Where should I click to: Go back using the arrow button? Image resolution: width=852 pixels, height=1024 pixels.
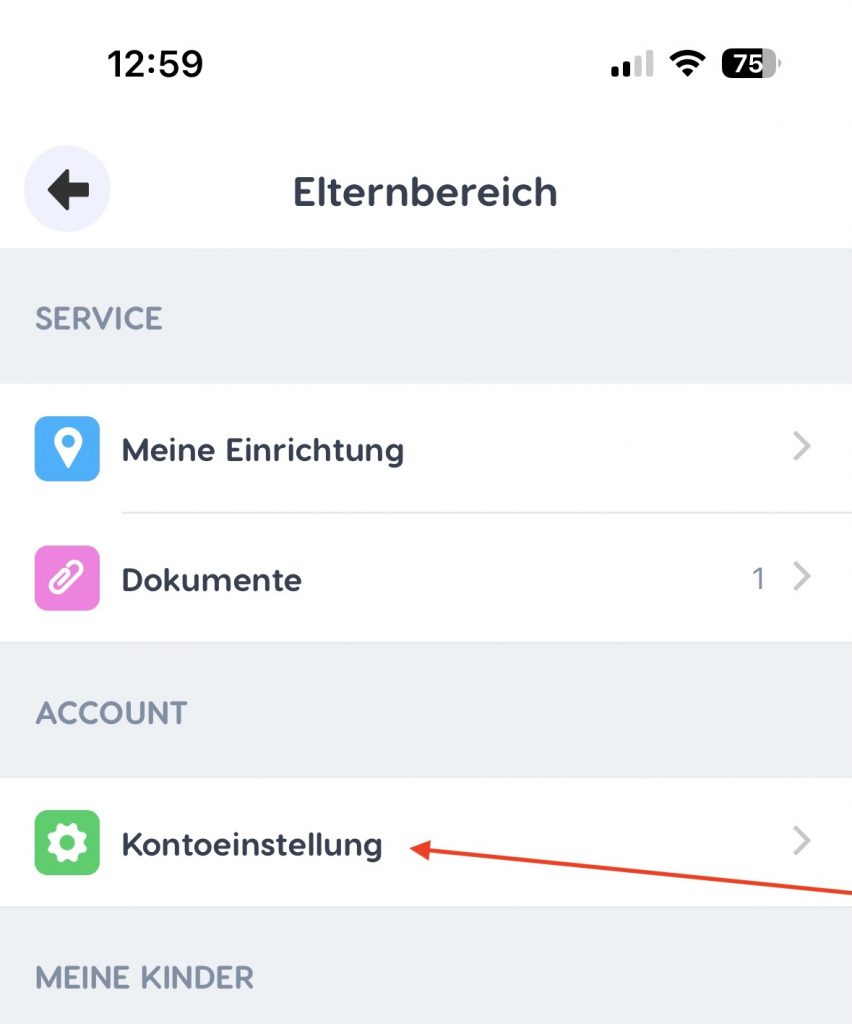pos(67,189)
